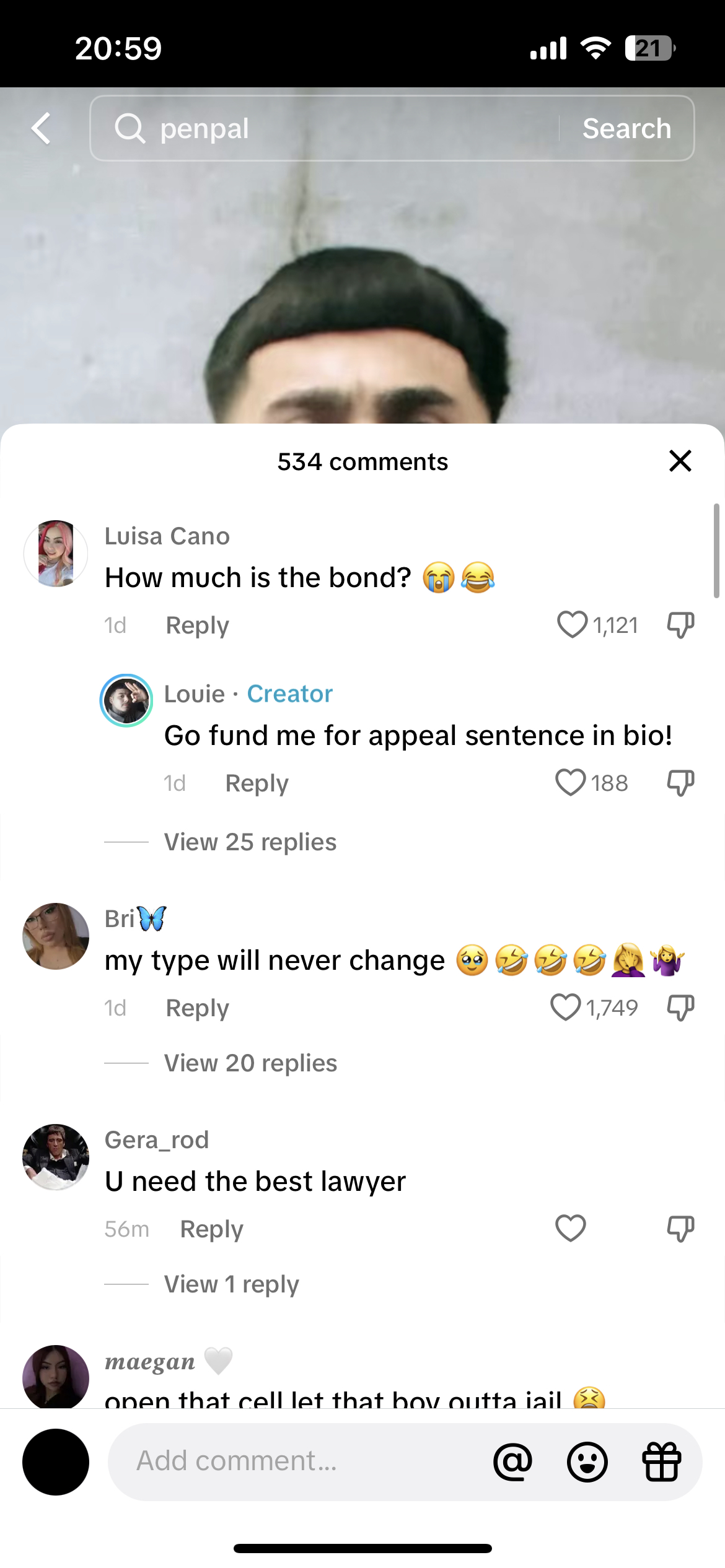Reply to Luisa Cano's comment

click(197, 625)
